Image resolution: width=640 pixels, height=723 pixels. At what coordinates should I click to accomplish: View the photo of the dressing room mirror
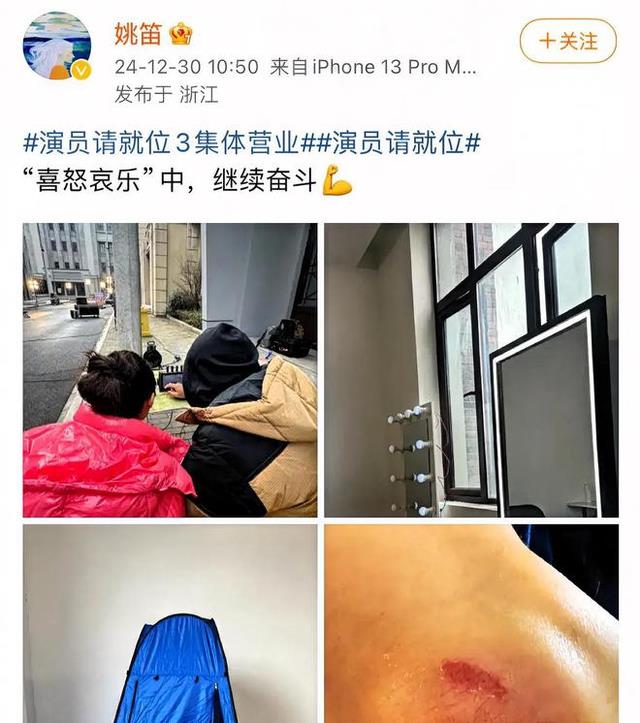pyautogui.click(x=471, y=369)
